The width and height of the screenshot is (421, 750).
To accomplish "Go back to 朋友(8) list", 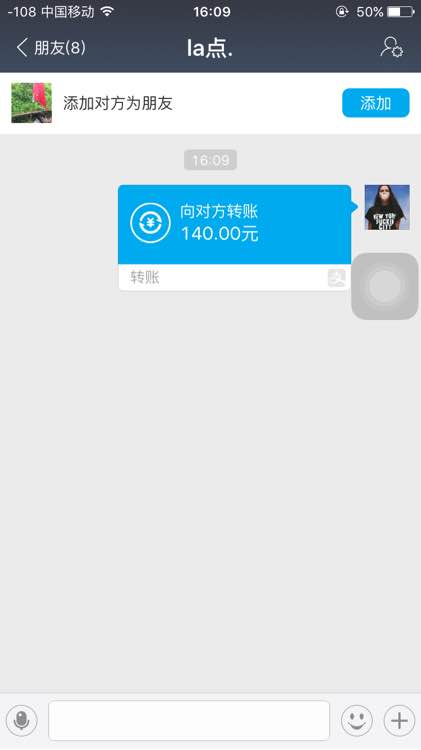I will (51, 48).
